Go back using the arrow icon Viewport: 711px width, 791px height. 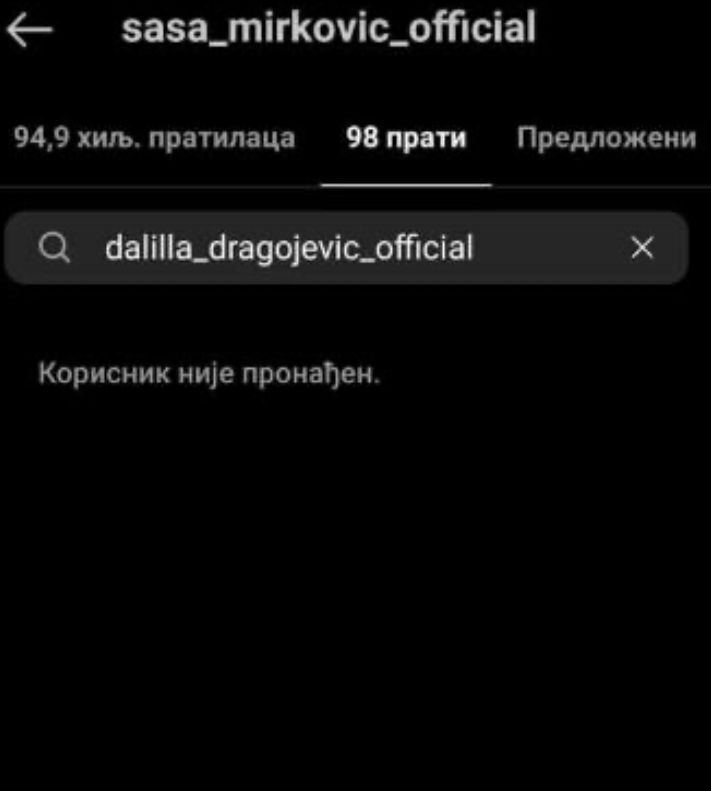tap(29, 31)
